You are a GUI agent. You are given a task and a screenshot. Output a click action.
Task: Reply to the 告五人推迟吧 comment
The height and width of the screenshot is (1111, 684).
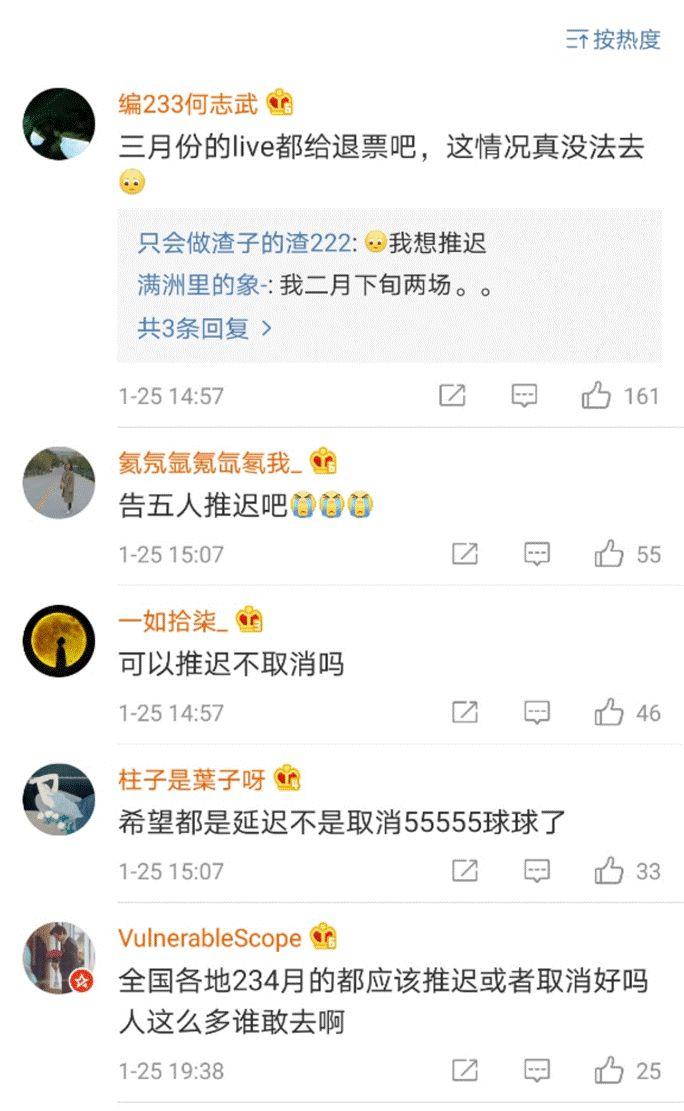pos(538,554)
